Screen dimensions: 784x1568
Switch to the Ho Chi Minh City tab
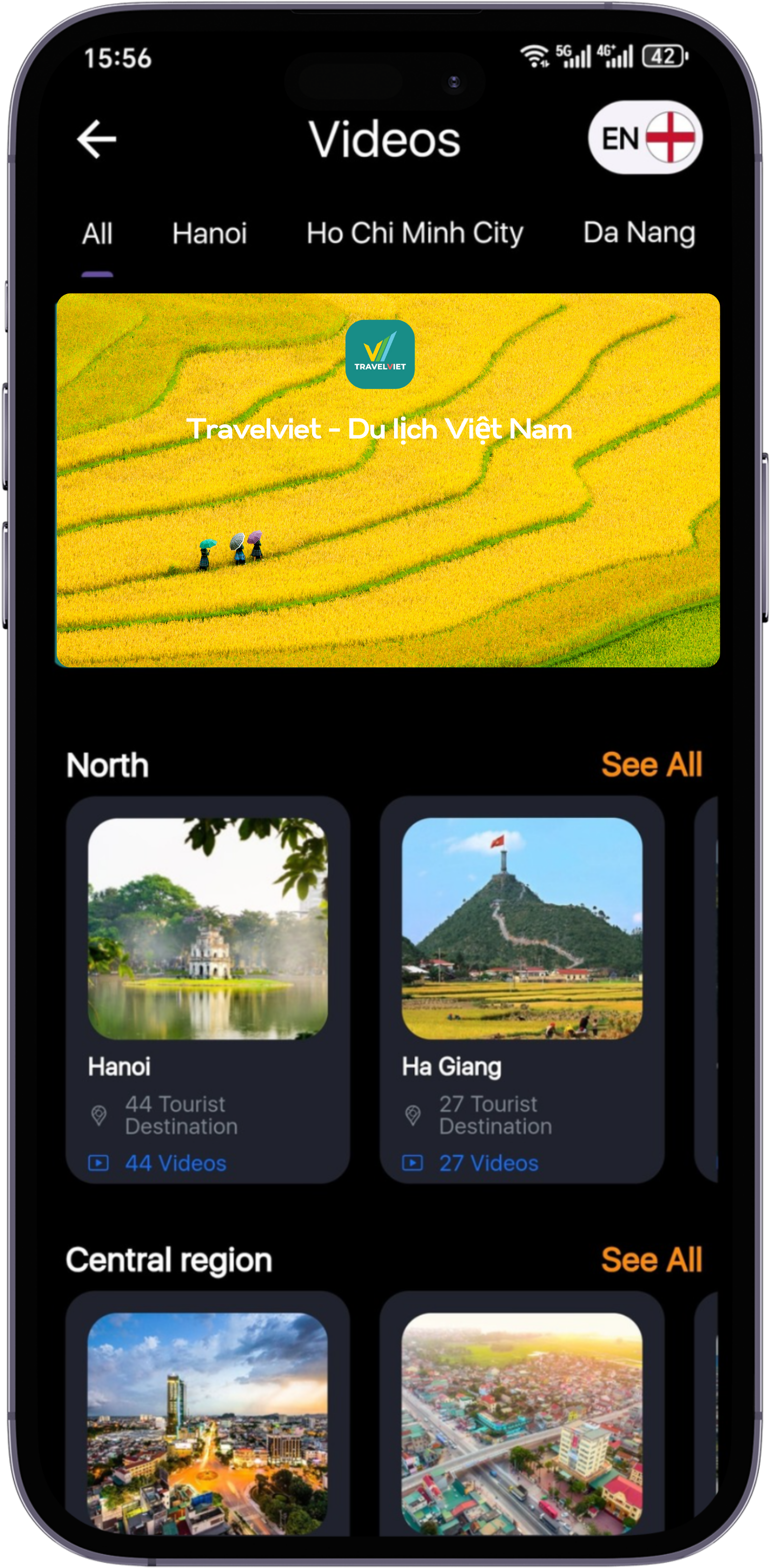(x=415, y=234)
